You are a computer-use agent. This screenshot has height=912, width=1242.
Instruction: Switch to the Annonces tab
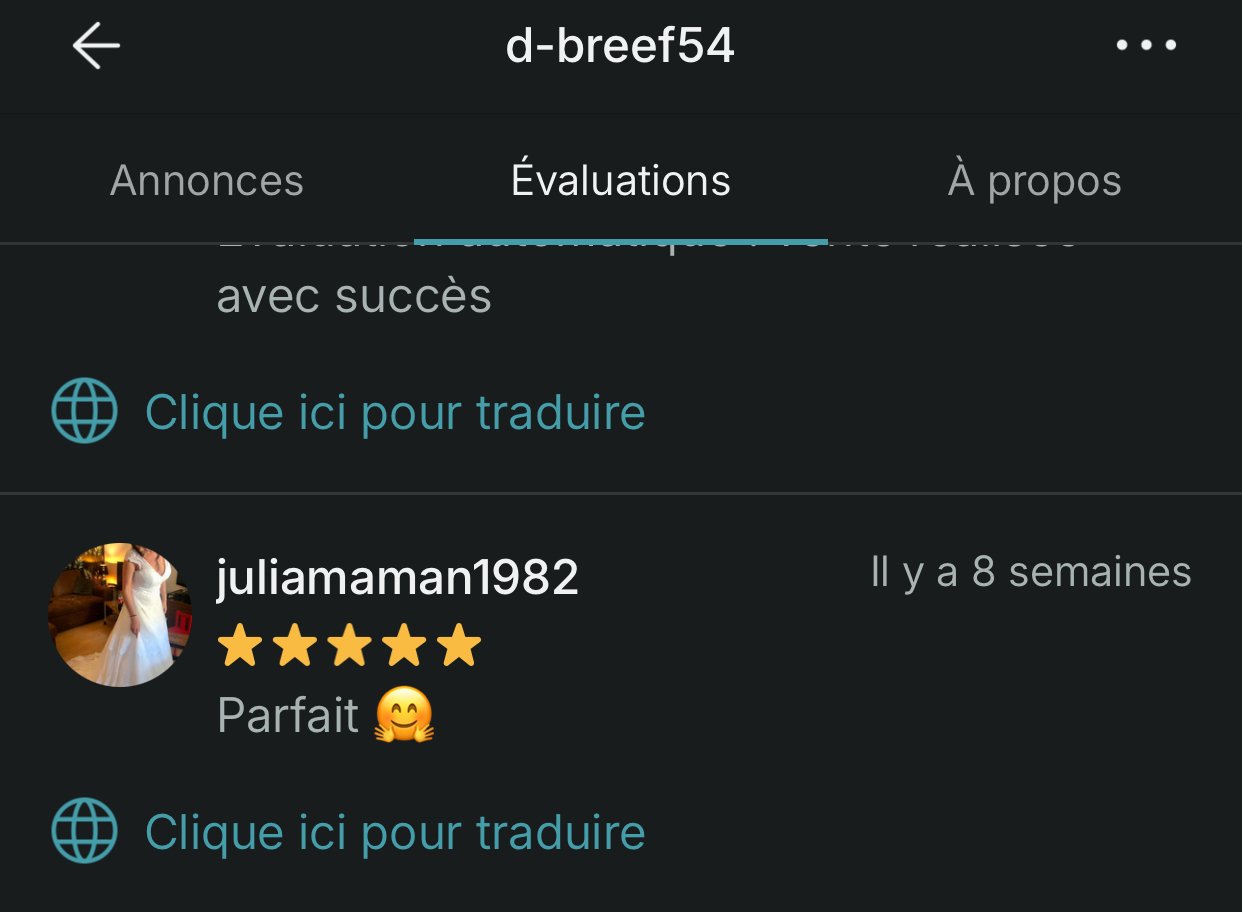[x=207, y=181]
